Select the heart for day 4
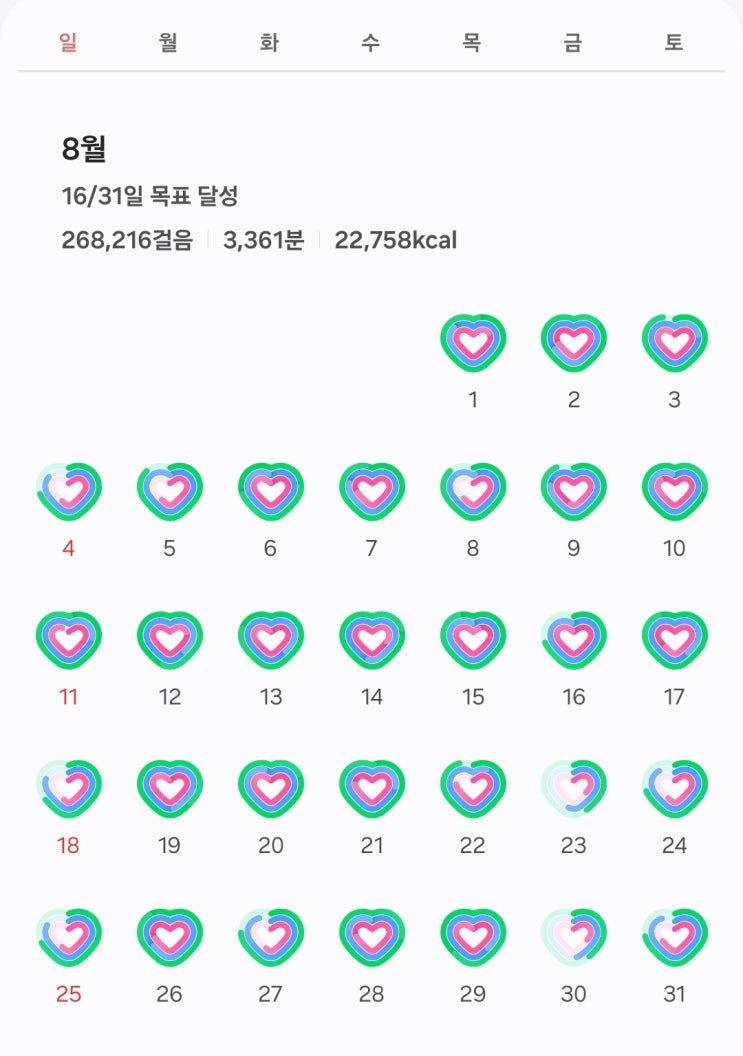The height and width of the screenshot is (1056, 743). coord(69,492)
